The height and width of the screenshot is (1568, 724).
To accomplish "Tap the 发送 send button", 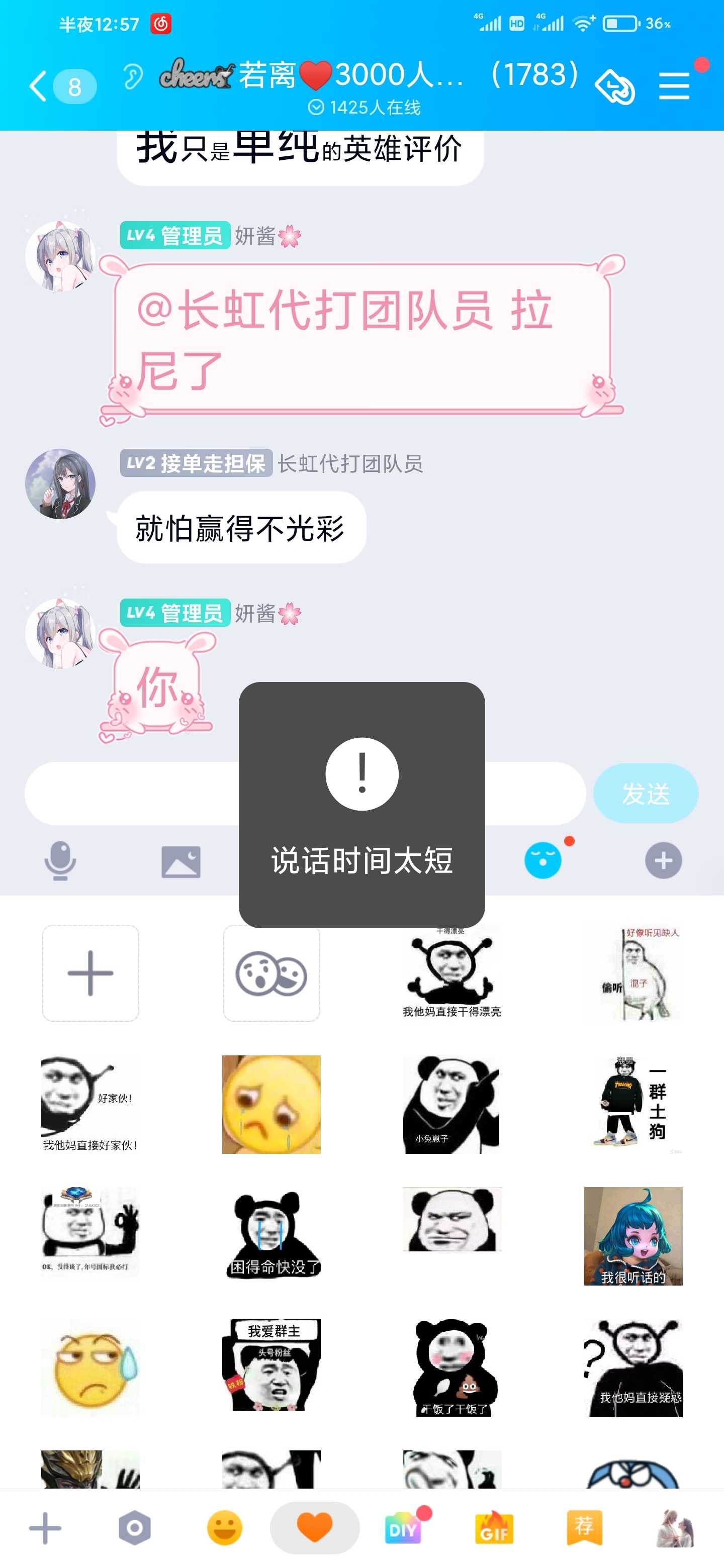I will click(646, 793).
